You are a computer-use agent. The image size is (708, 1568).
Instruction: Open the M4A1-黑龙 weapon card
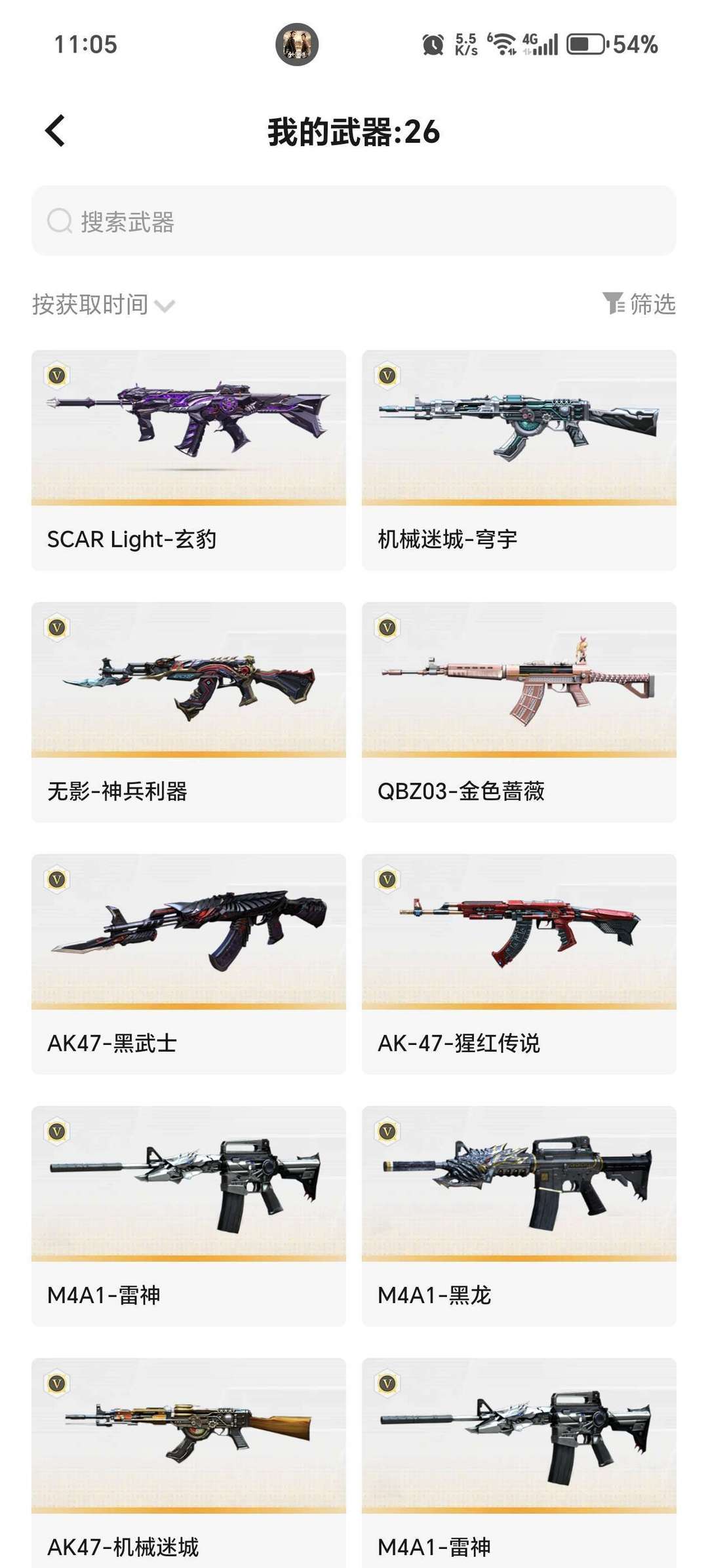519,1215
